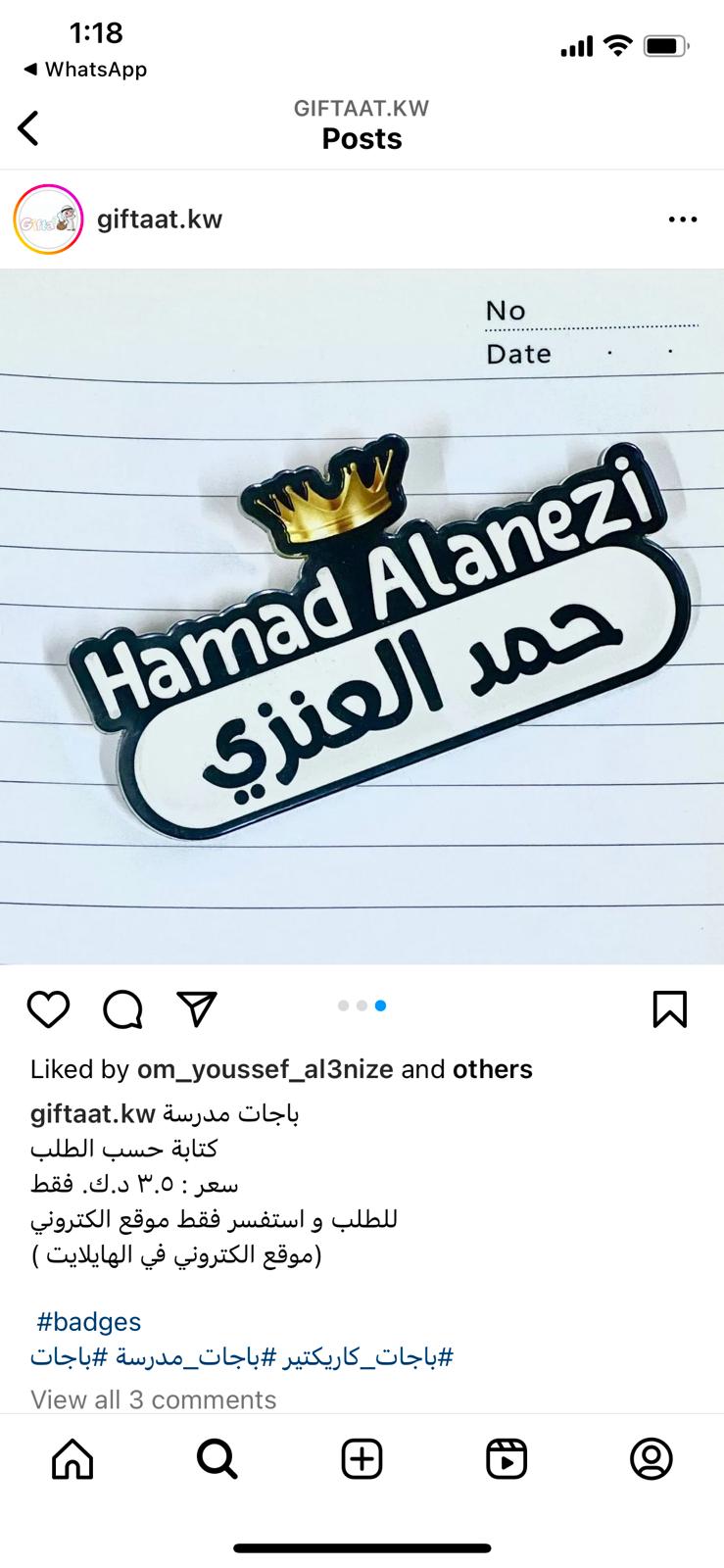The image size is (724, 1568).
Task: Create a new post with the plus tab
Action: [362, 1459]
